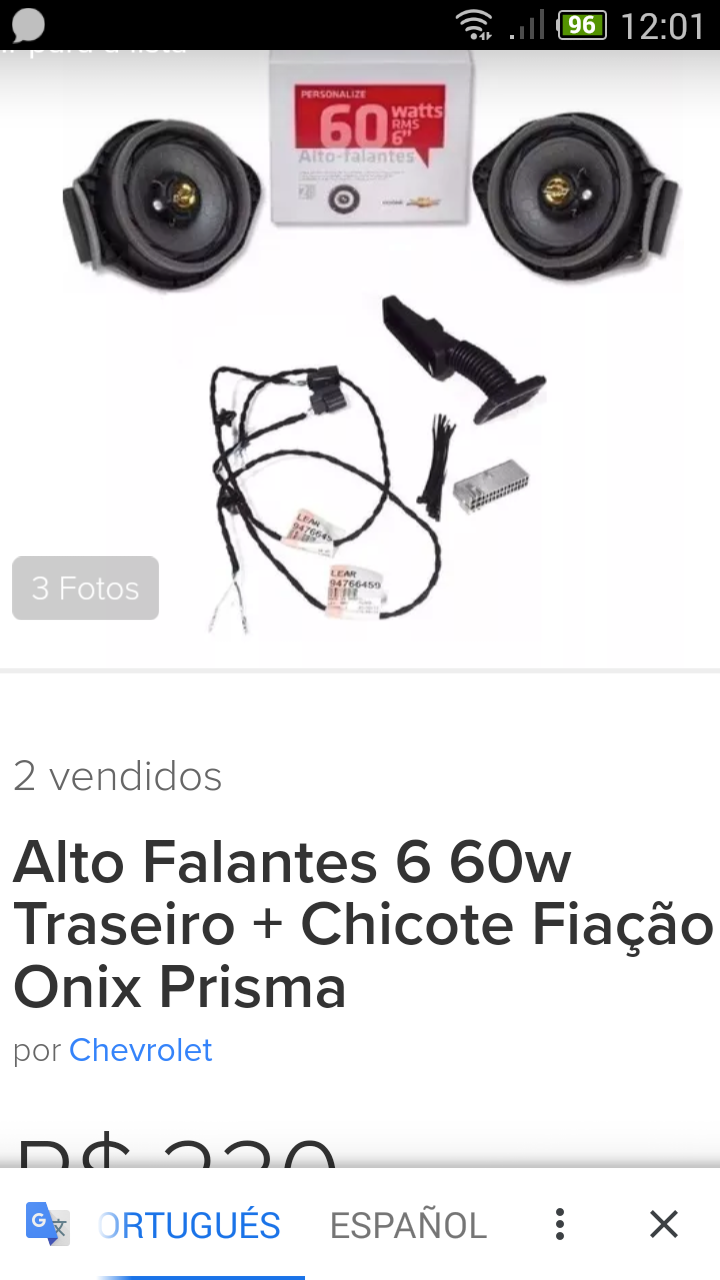Switch to the Español tab
This screenshot has height=1280, width=720.
coord(408,1225)
